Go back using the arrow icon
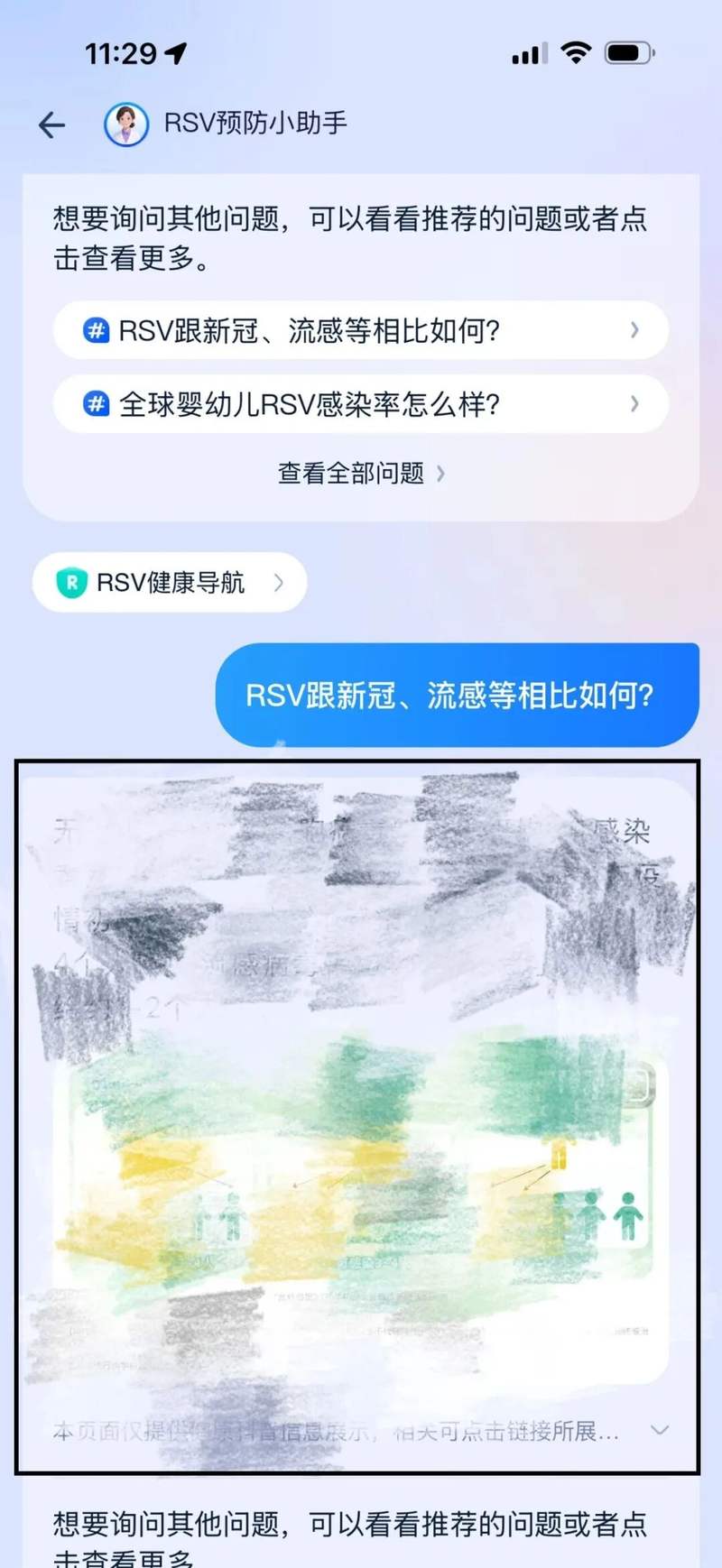Screen dimensions: 722x1568 [52, 125]
